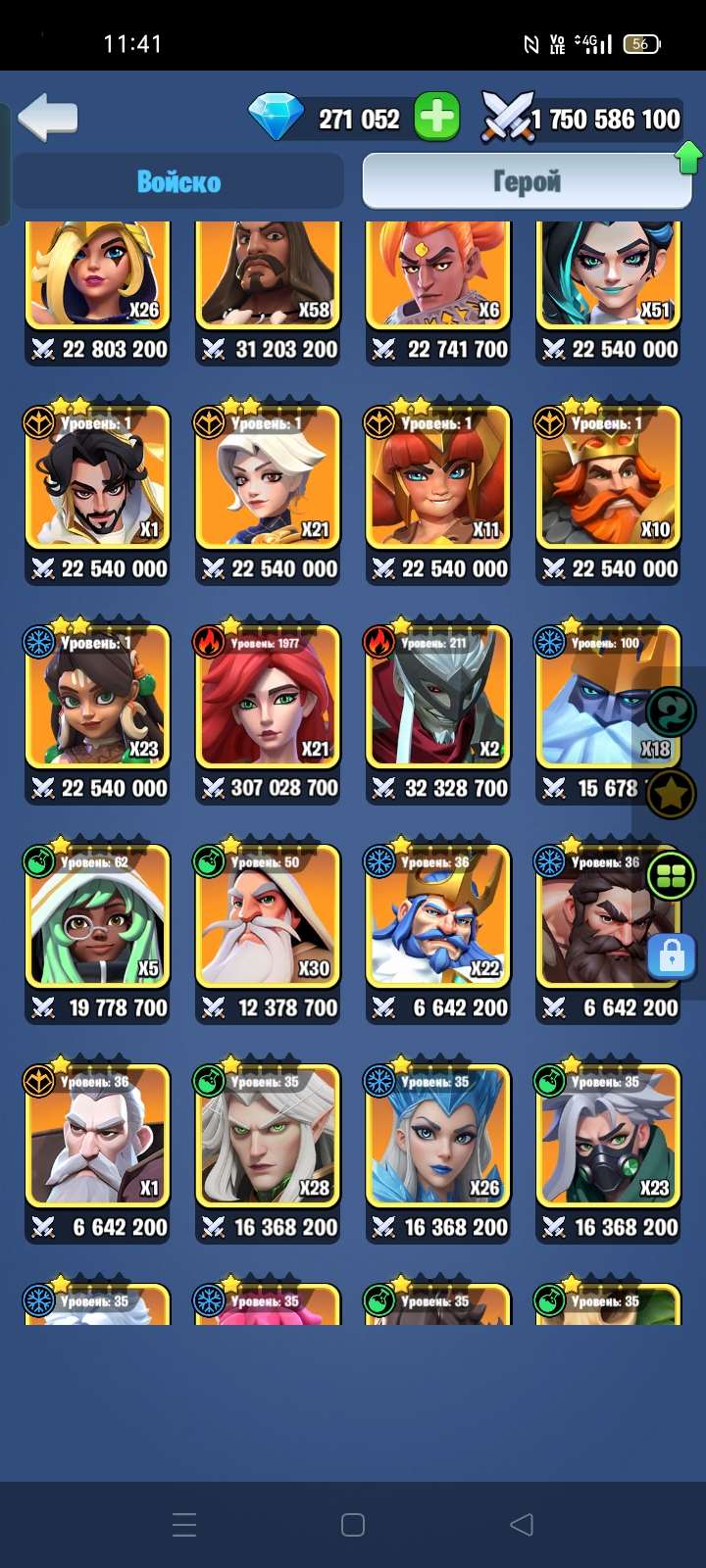Switch to the Войско tab
This screenshot has width=706, height=1568.
tap(178, 181)
